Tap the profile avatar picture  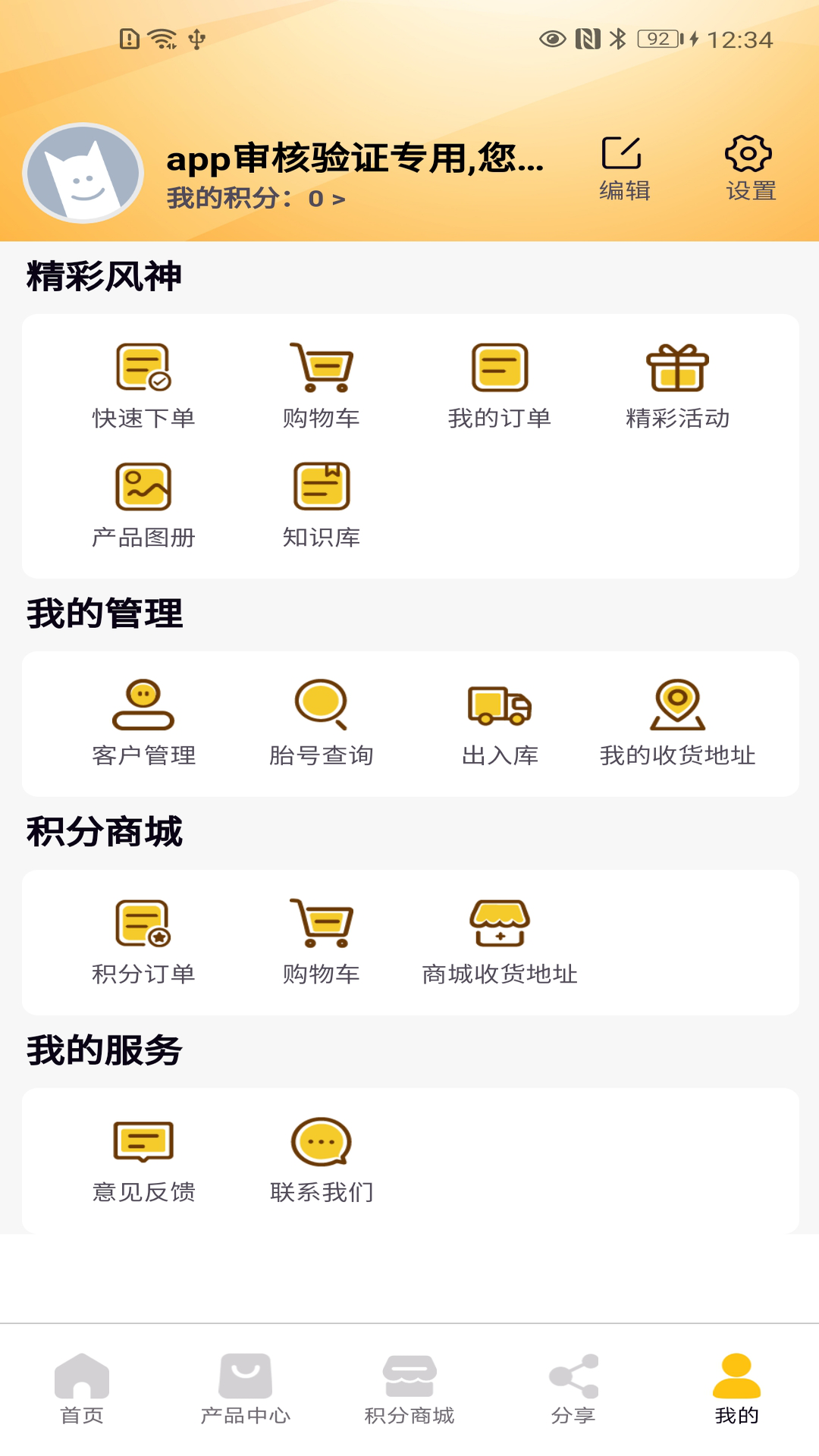[83, 173]
